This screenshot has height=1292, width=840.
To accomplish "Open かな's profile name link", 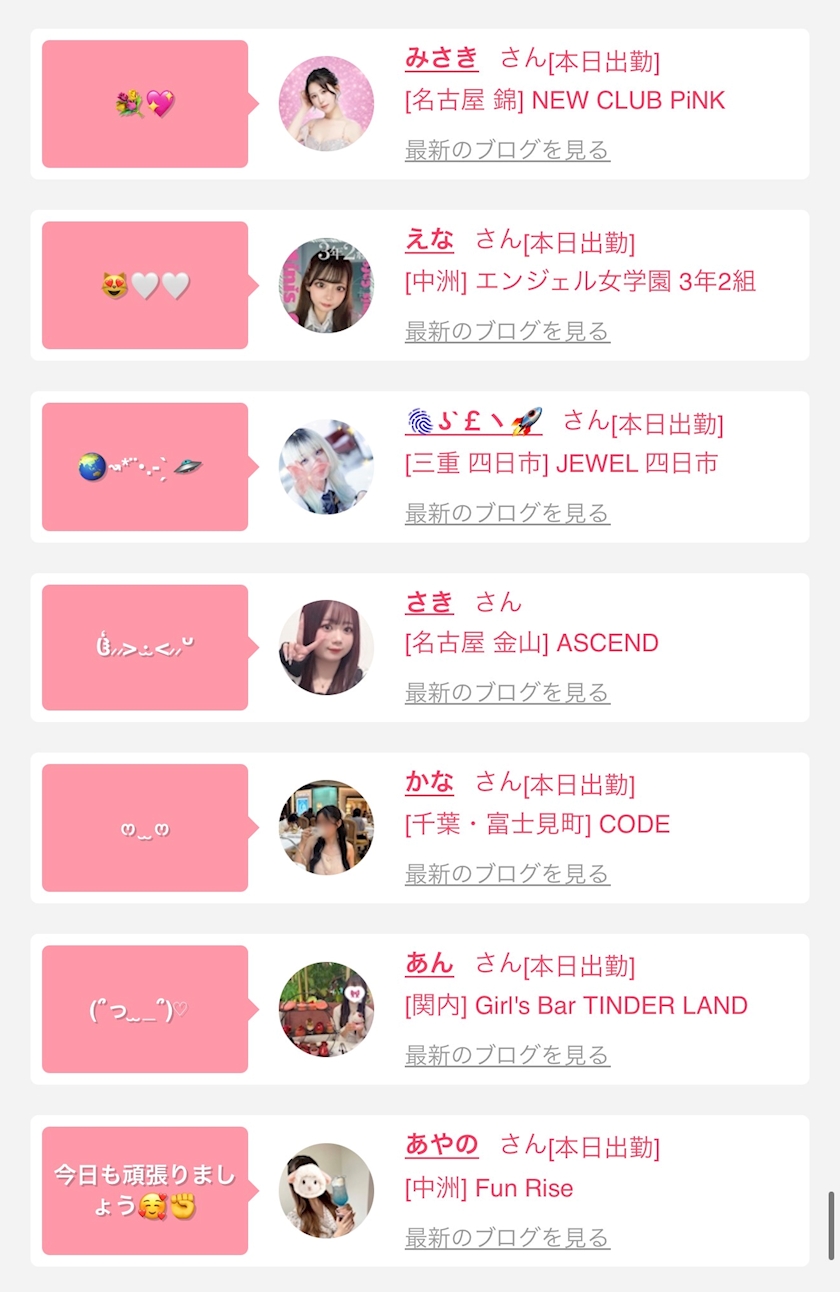I will point(429,782).
